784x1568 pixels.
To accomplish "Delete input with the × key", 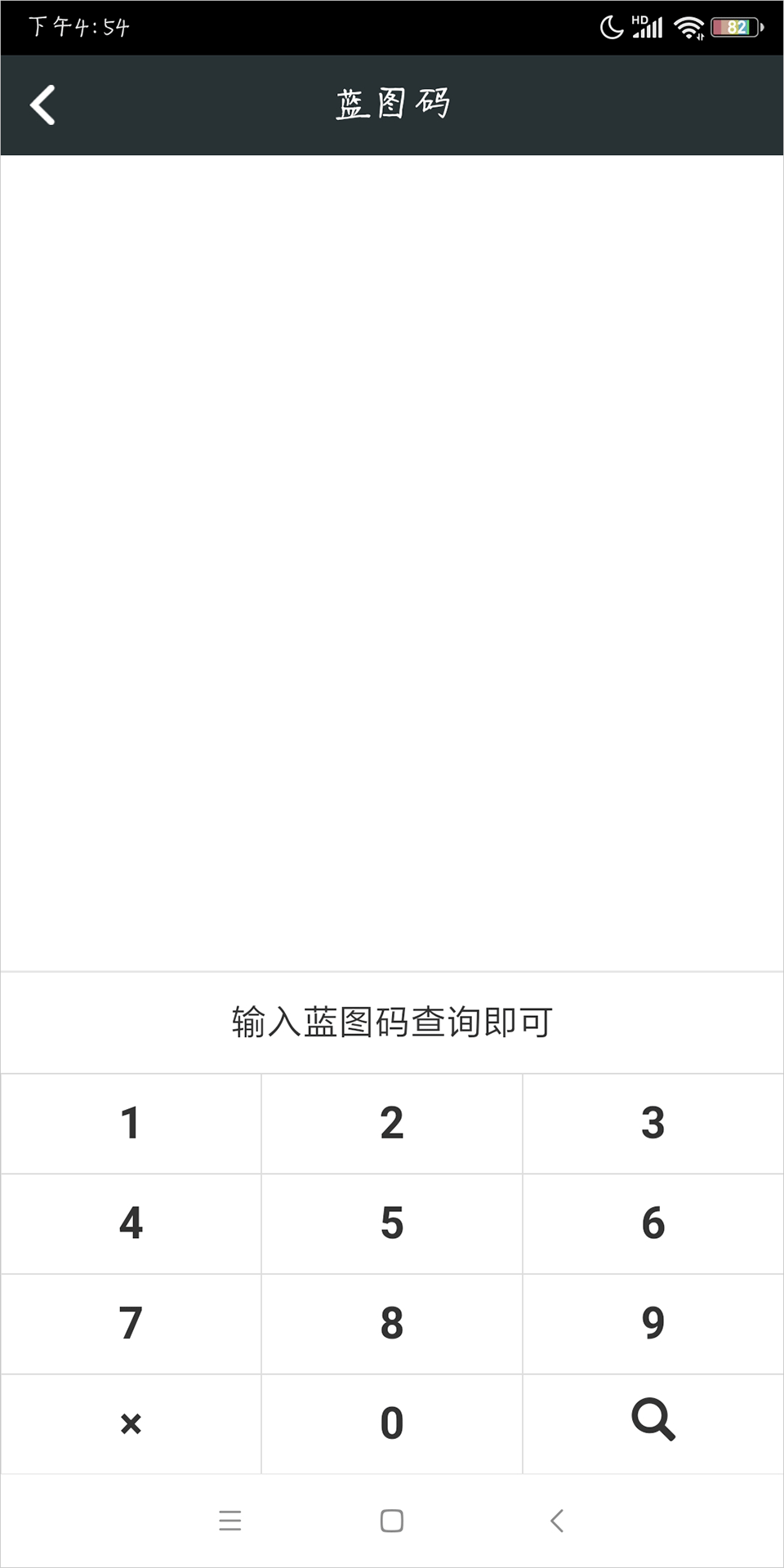I will pyautogui.click(x=131, y=1423).
